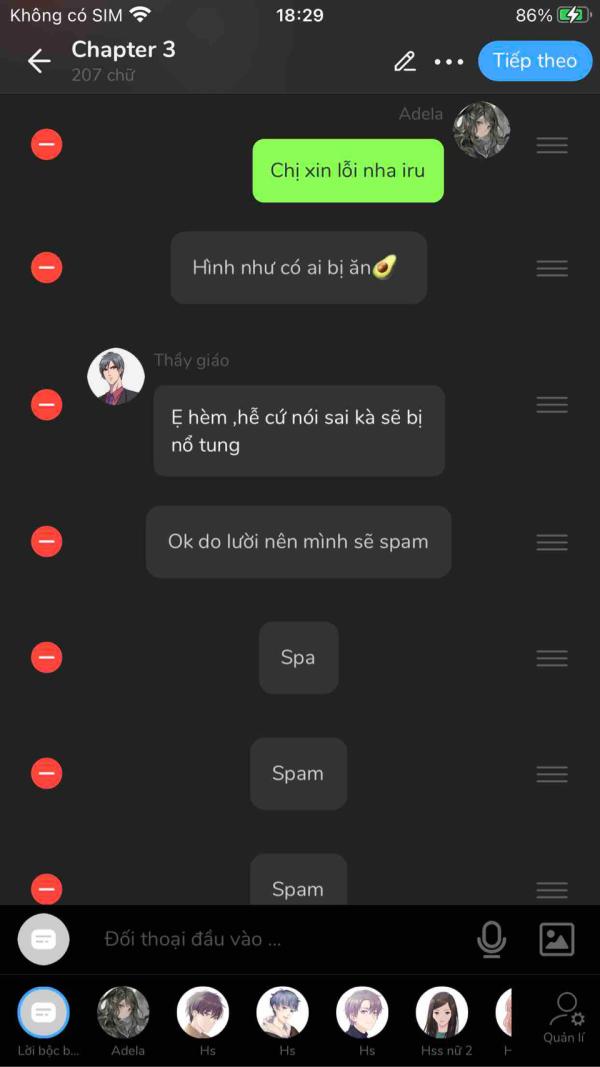Tap the reorder handle beside "Spa"

(552, 658)
